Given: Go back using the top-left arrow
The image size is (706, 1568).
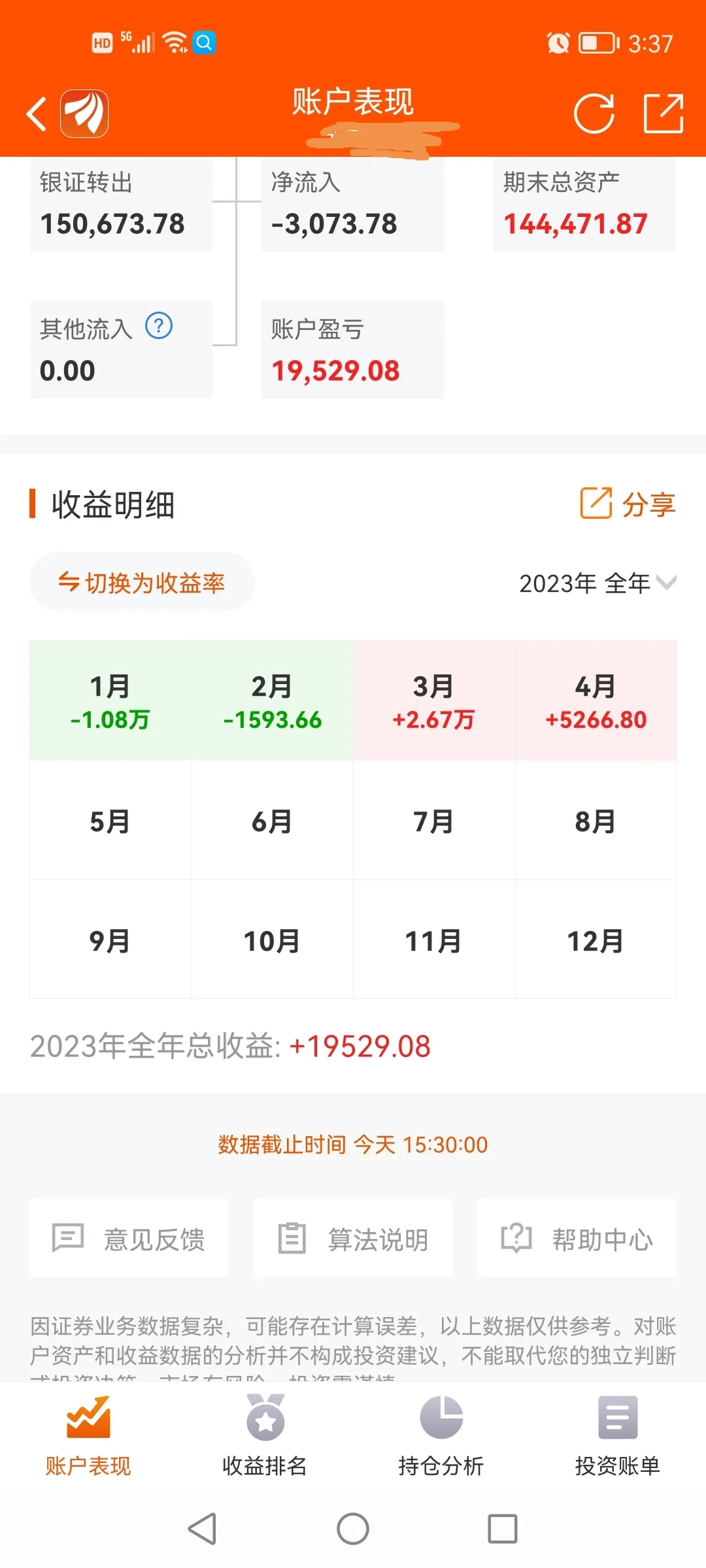Looking at the screenshot, I should click(x=37, y=114).
